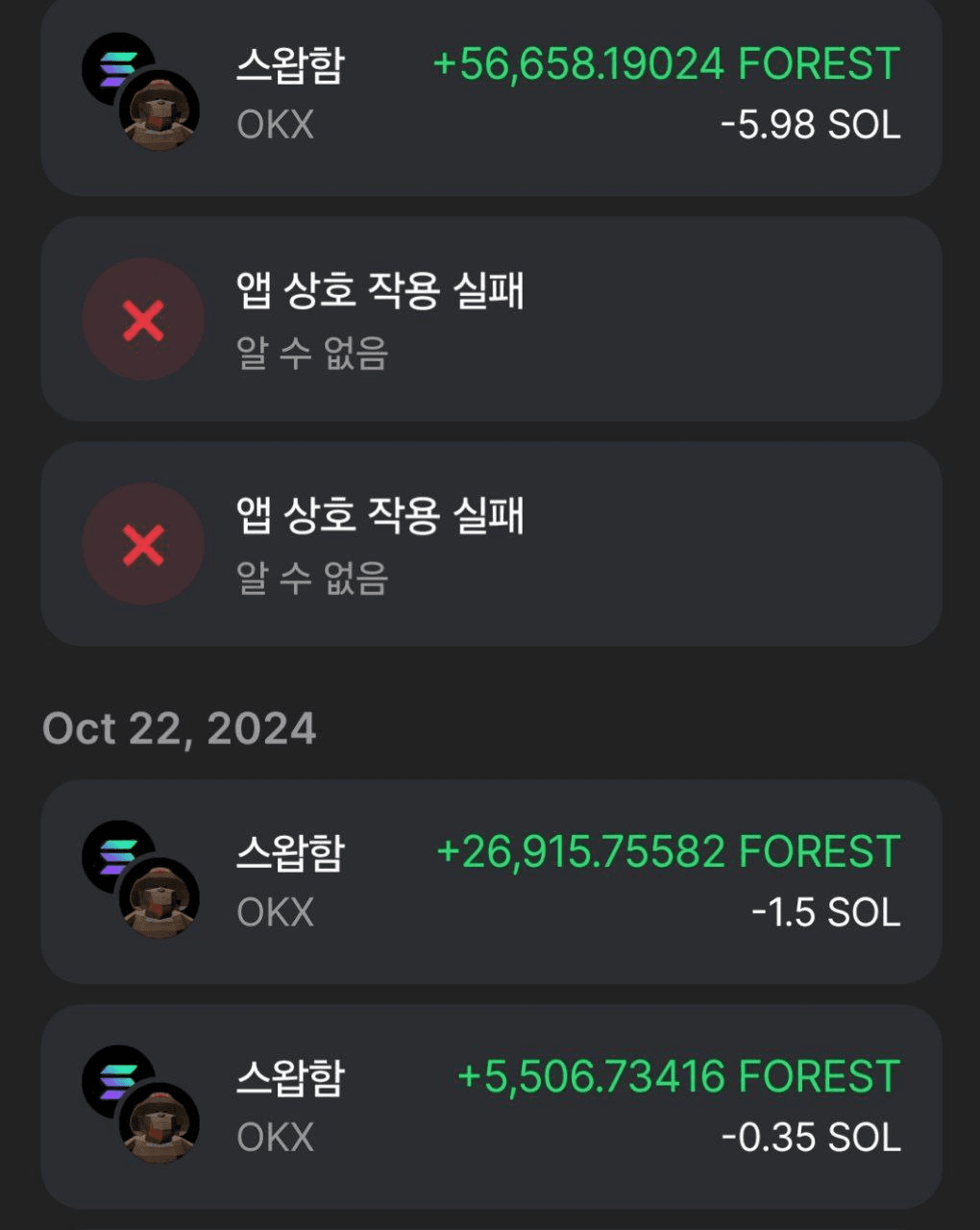View the swap of 5,506.73416 FOREST

(x=490, y=1106)
